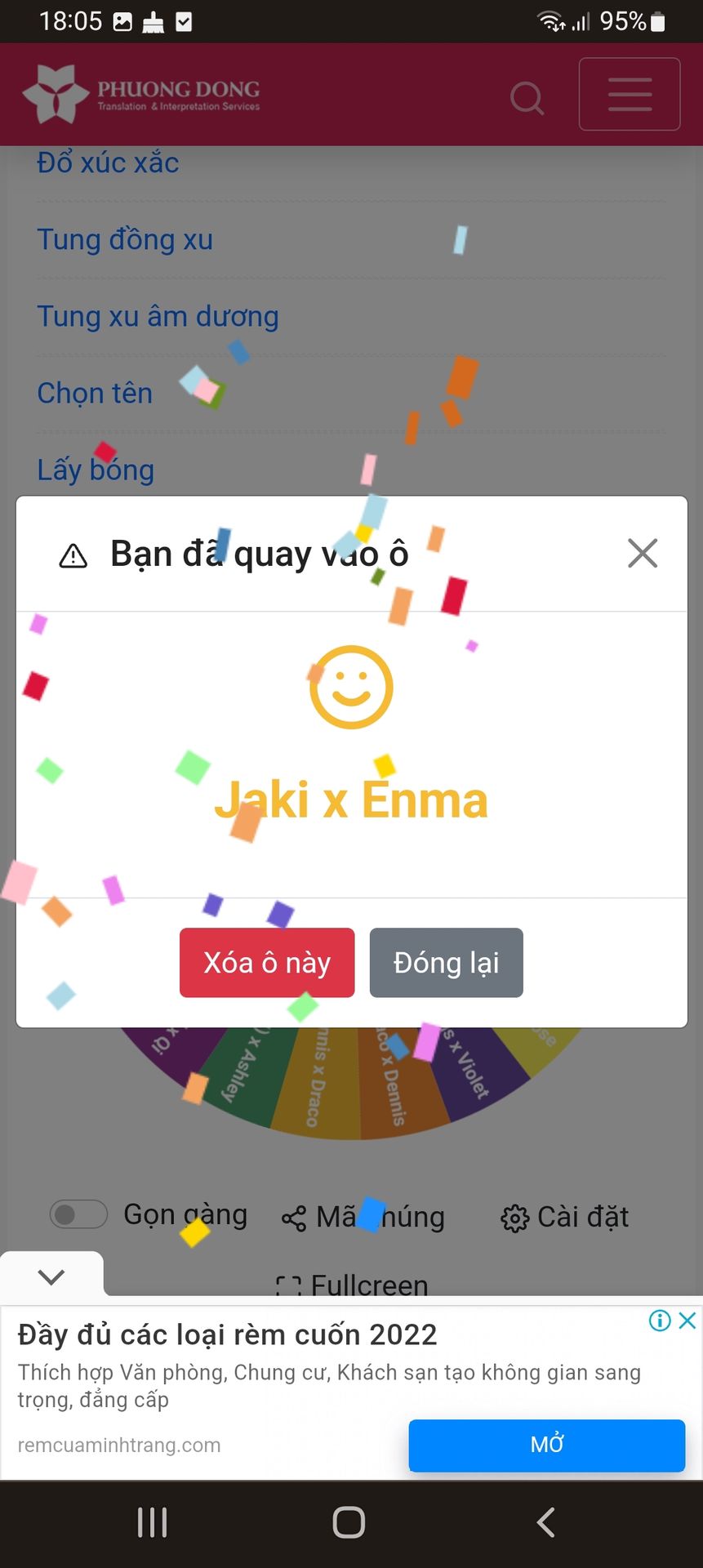Image resolution: width=703 pixels, height=1568 pixels.
Task: Tap 'Xóa ô này' to delete this slot
Action: [267, 963]
